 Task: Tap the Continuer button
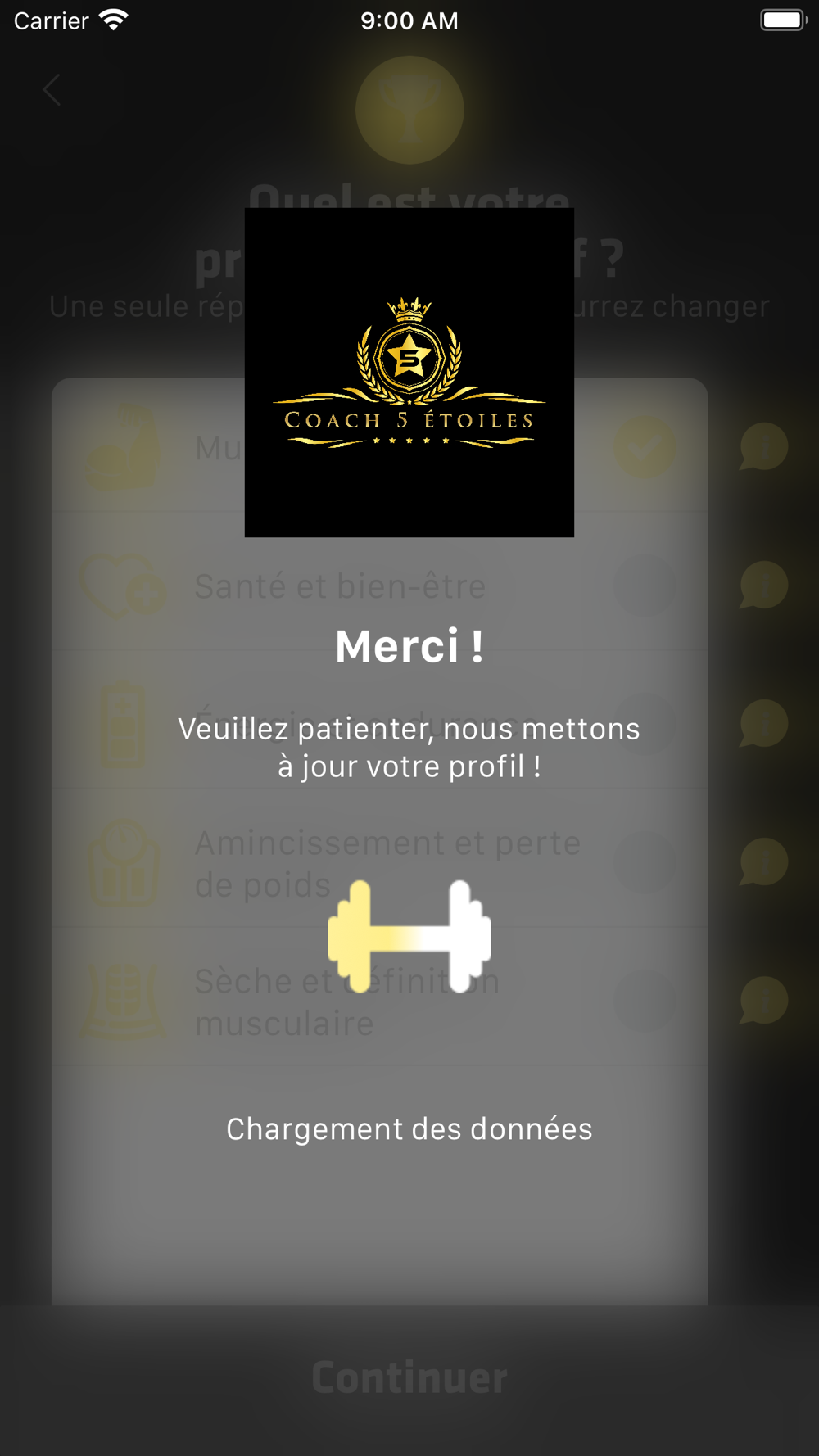409,1378
